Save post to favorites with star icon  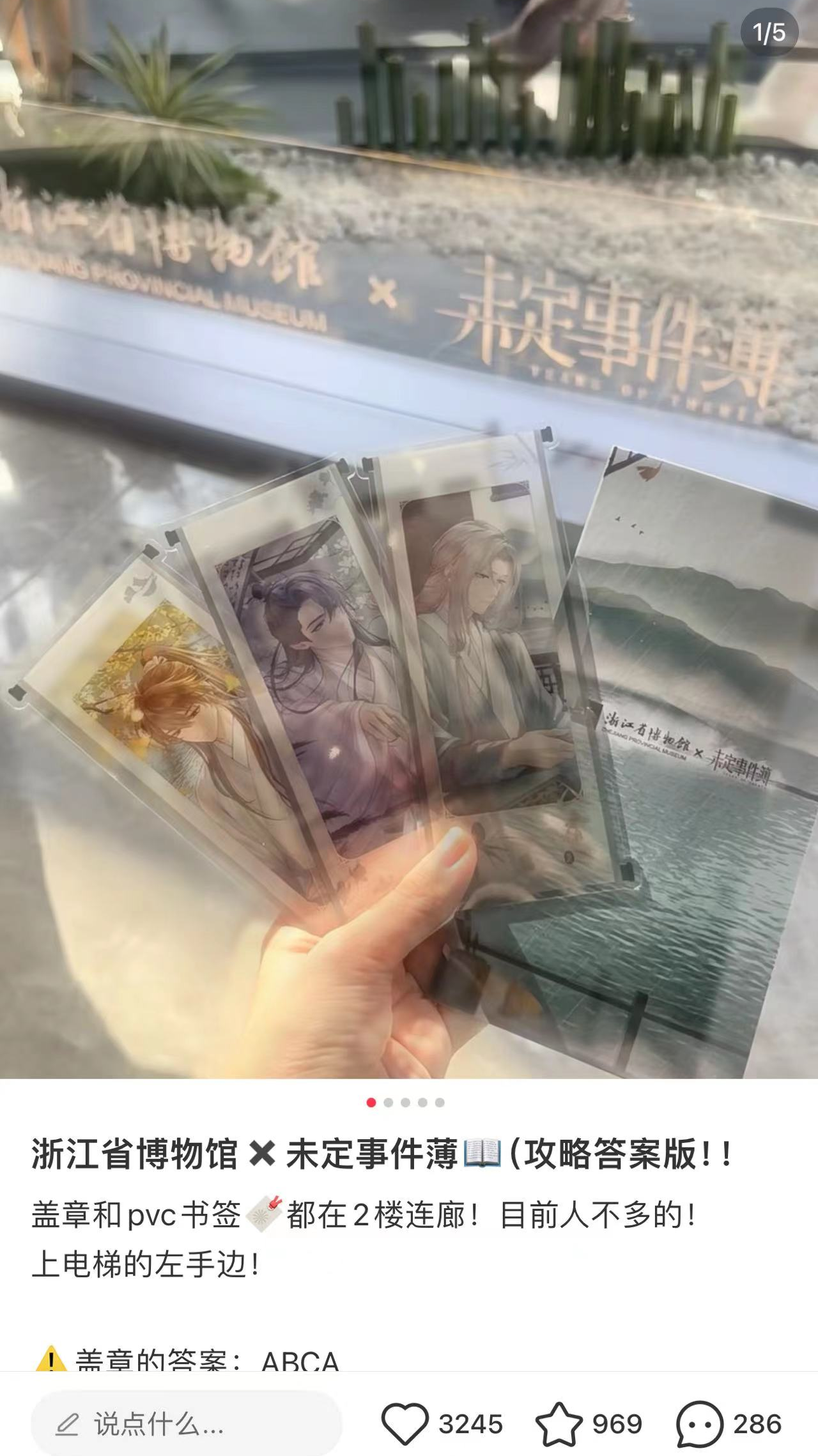click(x=559, y=1423)
